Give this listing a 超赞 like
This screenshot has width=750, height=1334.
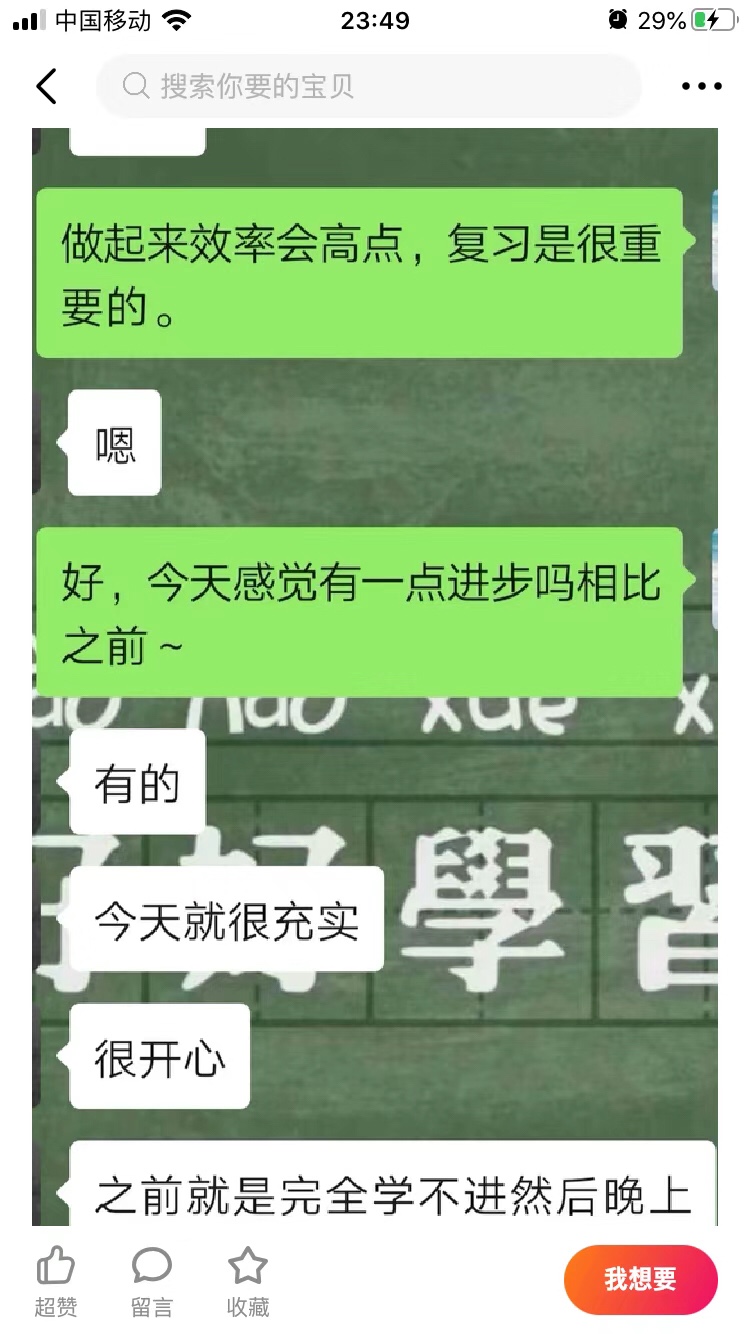click(x=55, y=1280)
